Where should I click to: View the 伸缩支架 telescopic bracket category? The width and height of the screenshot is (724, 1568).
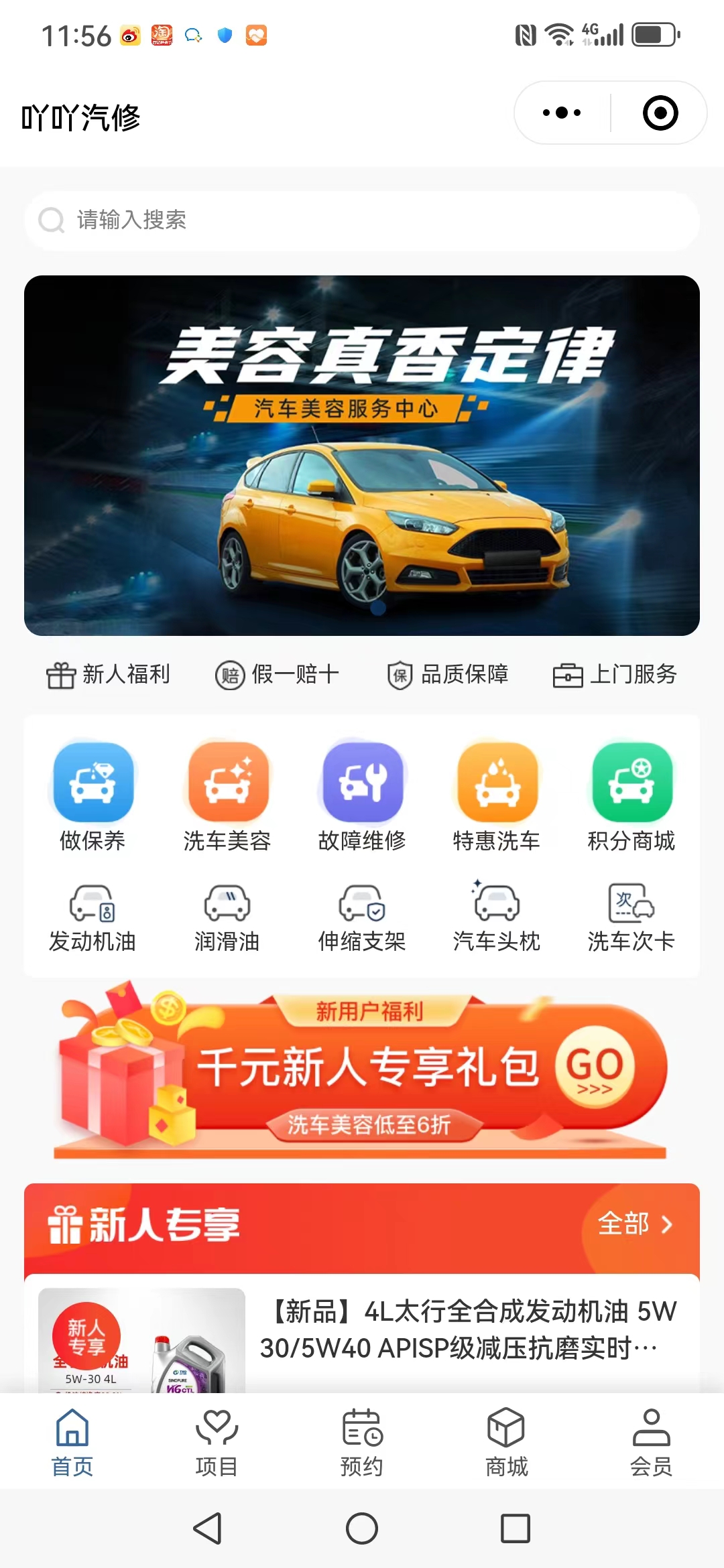click(x=362, y=918)
